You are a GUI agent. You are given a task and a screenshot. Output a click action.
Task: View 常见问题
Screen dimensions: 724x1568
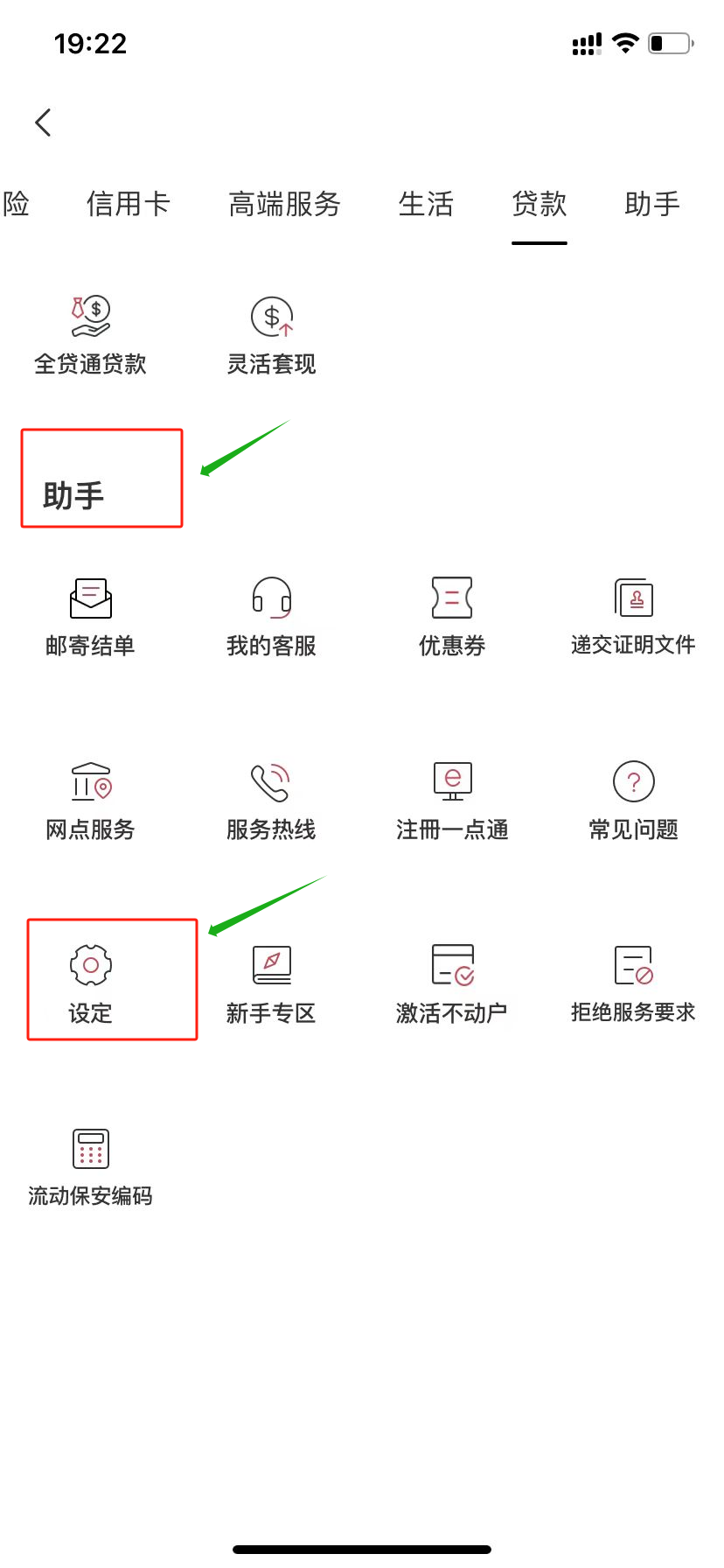(x=633, y=801)
